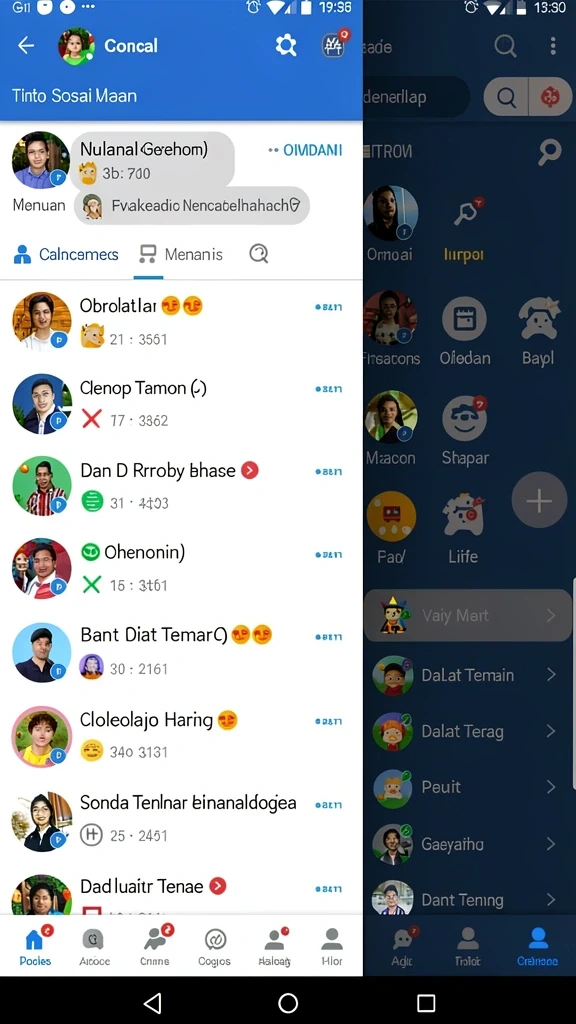Open the settings gear icon
576x1024 pixels.
coord(285,46)
